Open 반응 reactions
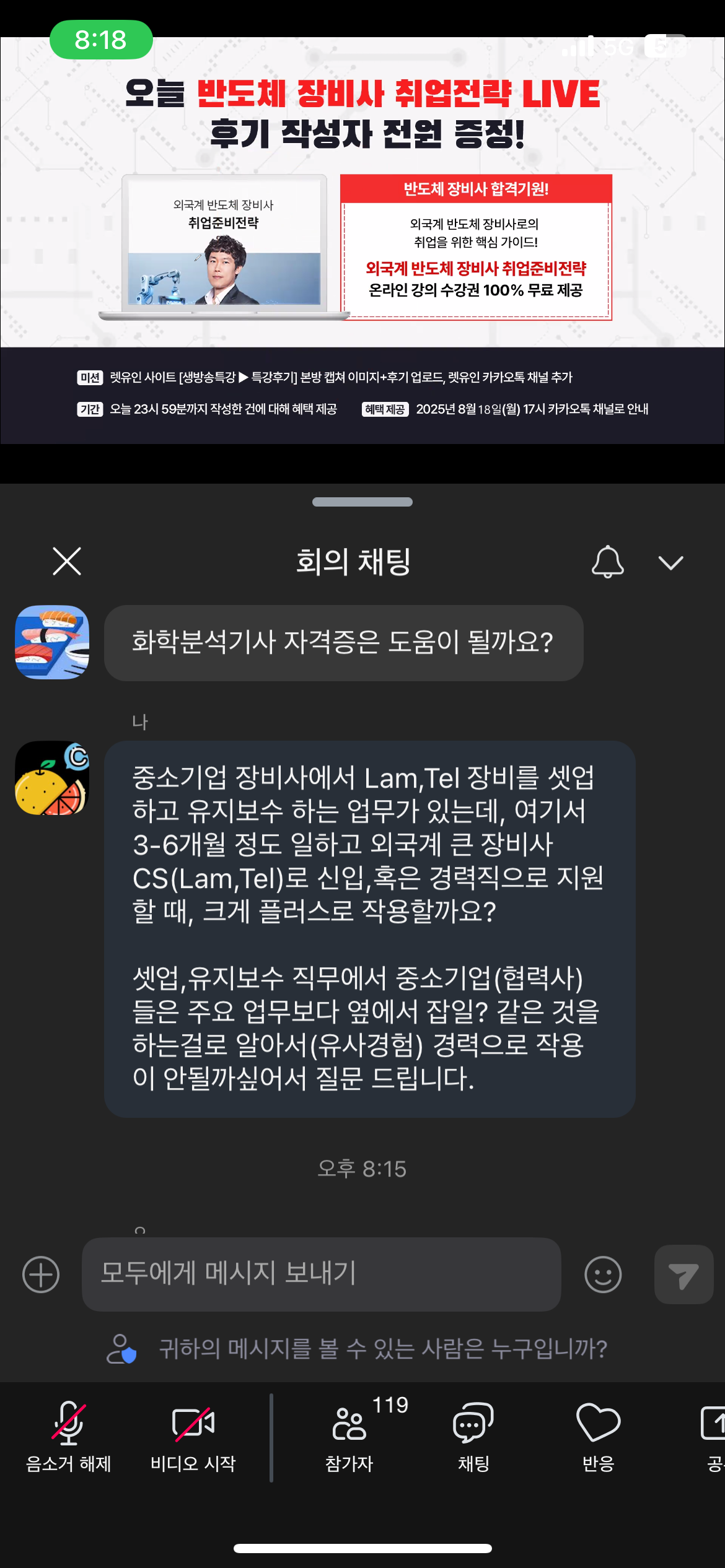The image size is (725, 1568). coord(598,1437)
